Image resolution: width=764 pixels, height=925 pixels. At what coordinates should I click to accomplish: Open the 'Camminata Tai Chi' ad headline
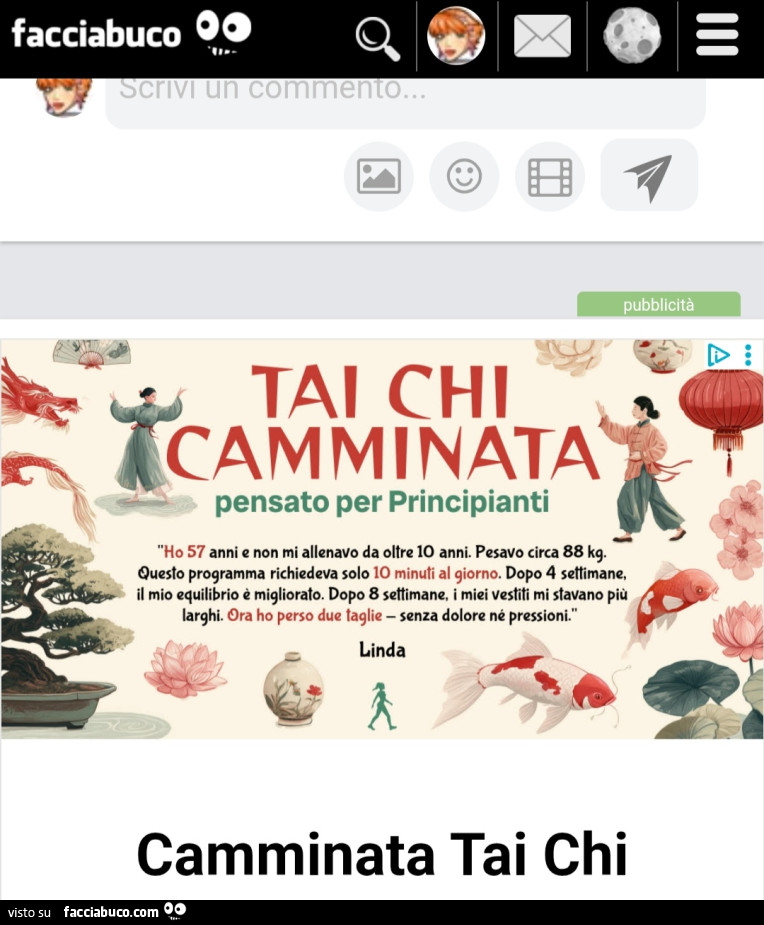tap(382, 854)
